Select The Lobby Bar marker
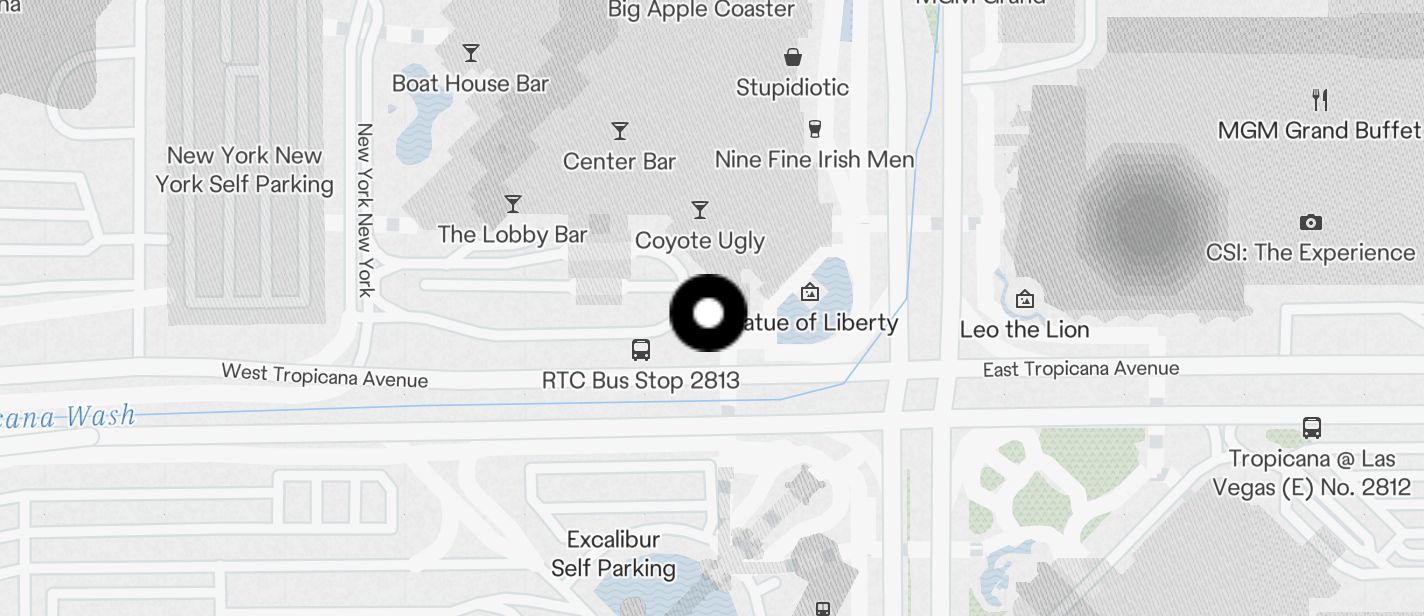This screenshot has width=1424, height=616. [x=513, y=204]
